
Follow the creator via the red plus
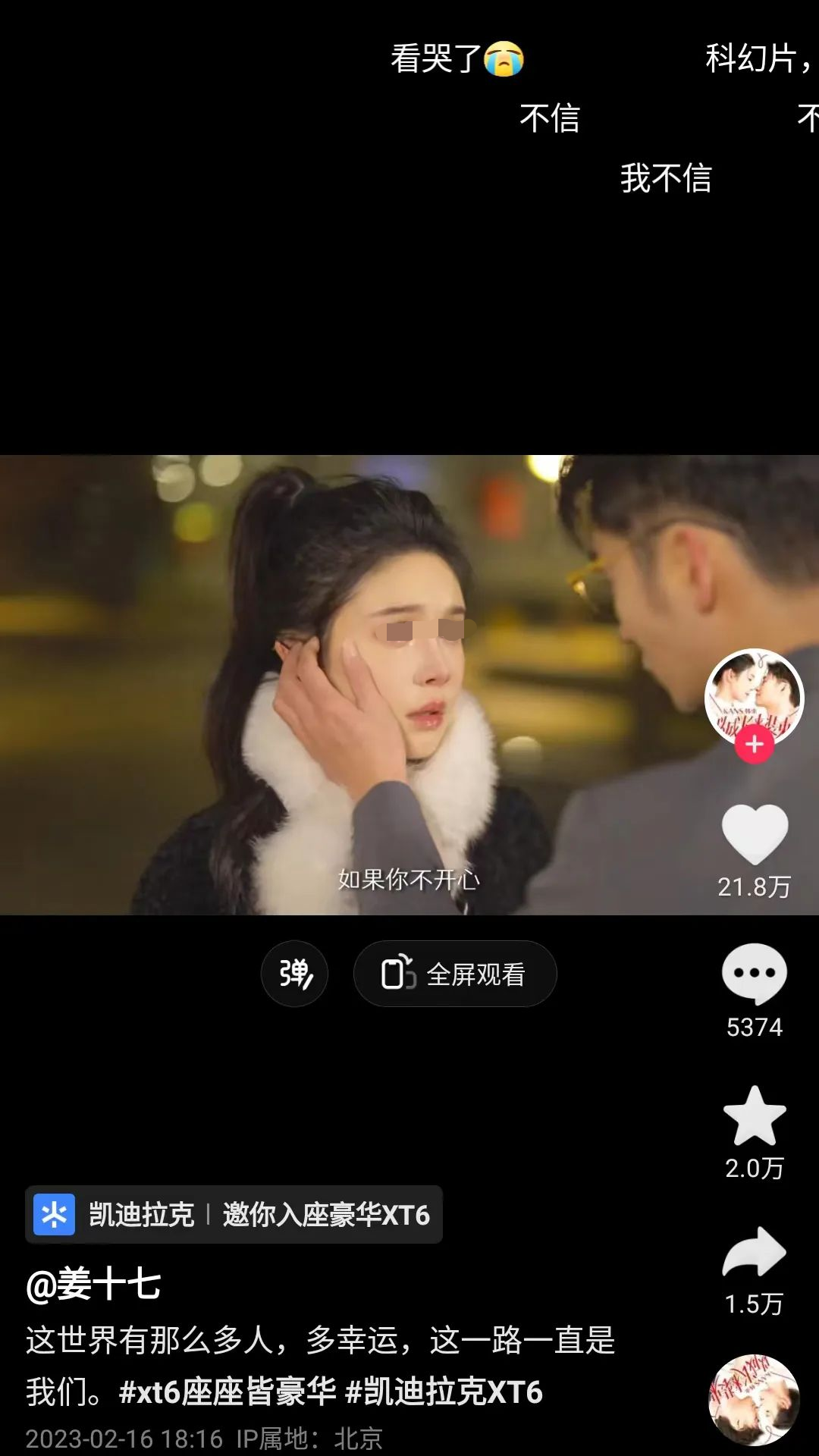click(754, 745)
